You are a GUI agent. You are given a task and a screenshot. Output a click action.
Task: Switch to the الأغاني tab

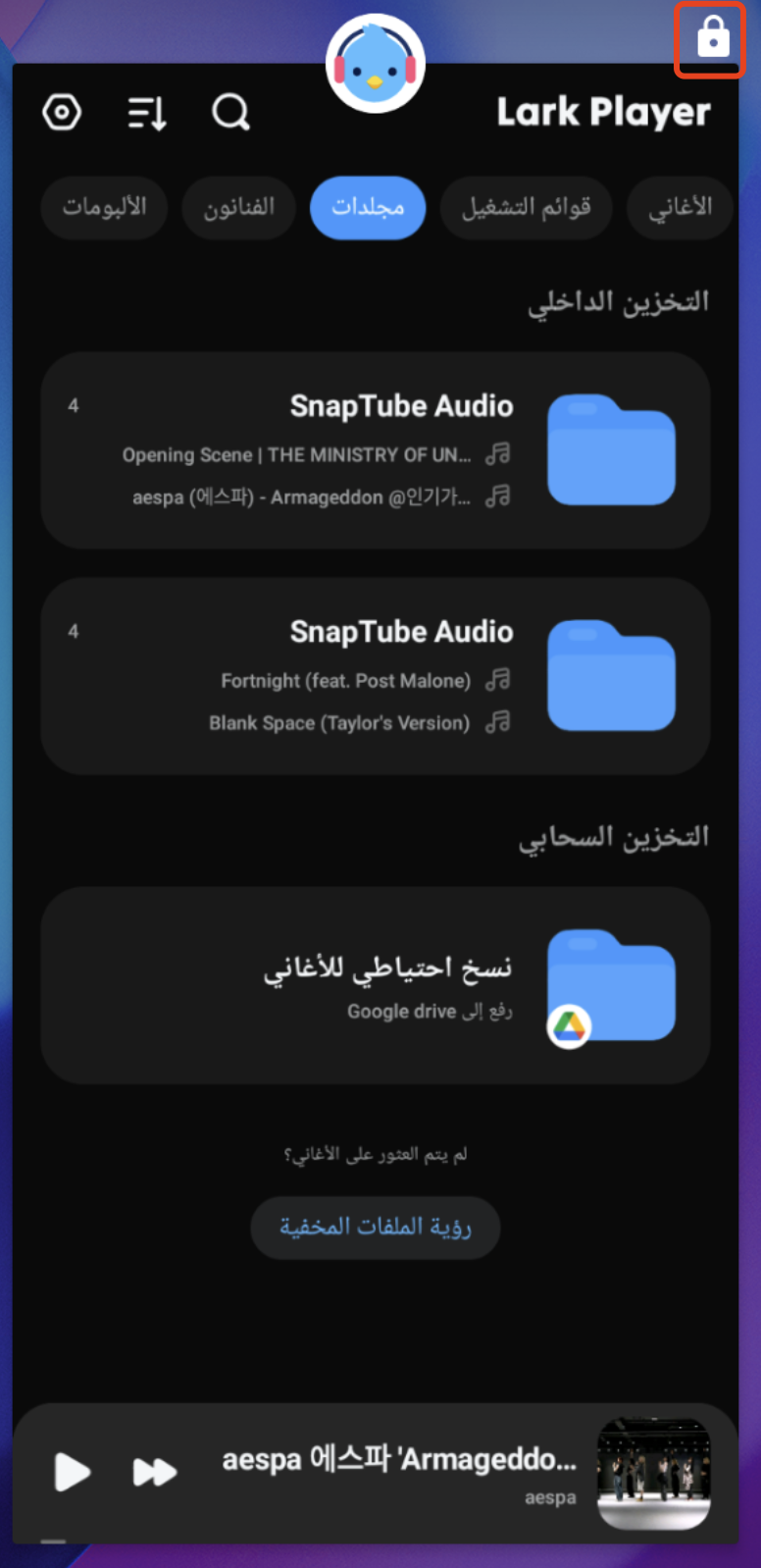[x=680, y=207]
